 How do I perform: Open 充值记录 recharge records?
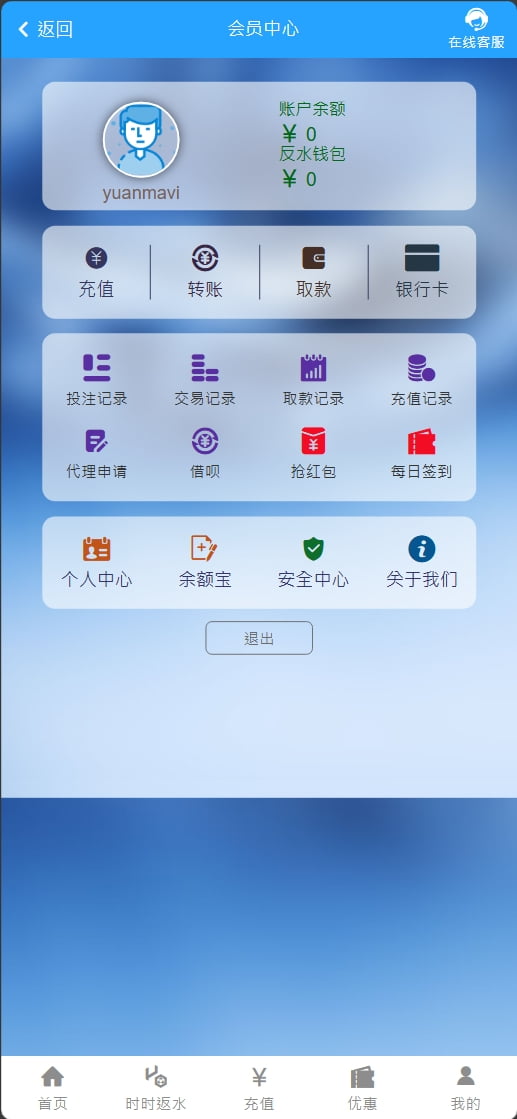click(x=422, y=380)
